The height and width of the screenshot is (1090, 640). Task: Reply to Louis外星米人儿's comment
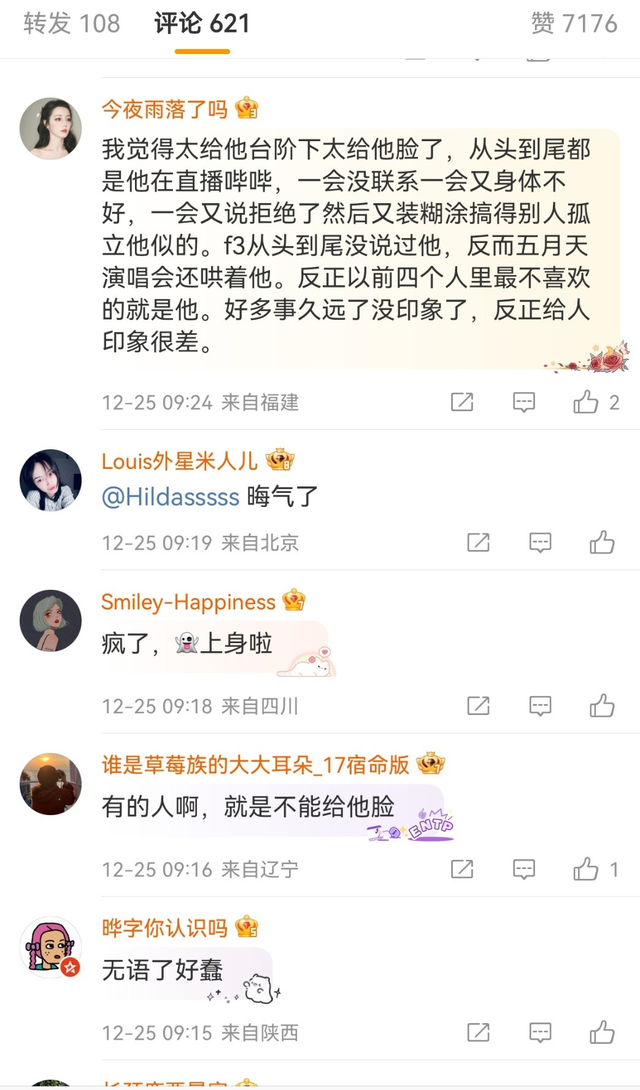(540, 542)
